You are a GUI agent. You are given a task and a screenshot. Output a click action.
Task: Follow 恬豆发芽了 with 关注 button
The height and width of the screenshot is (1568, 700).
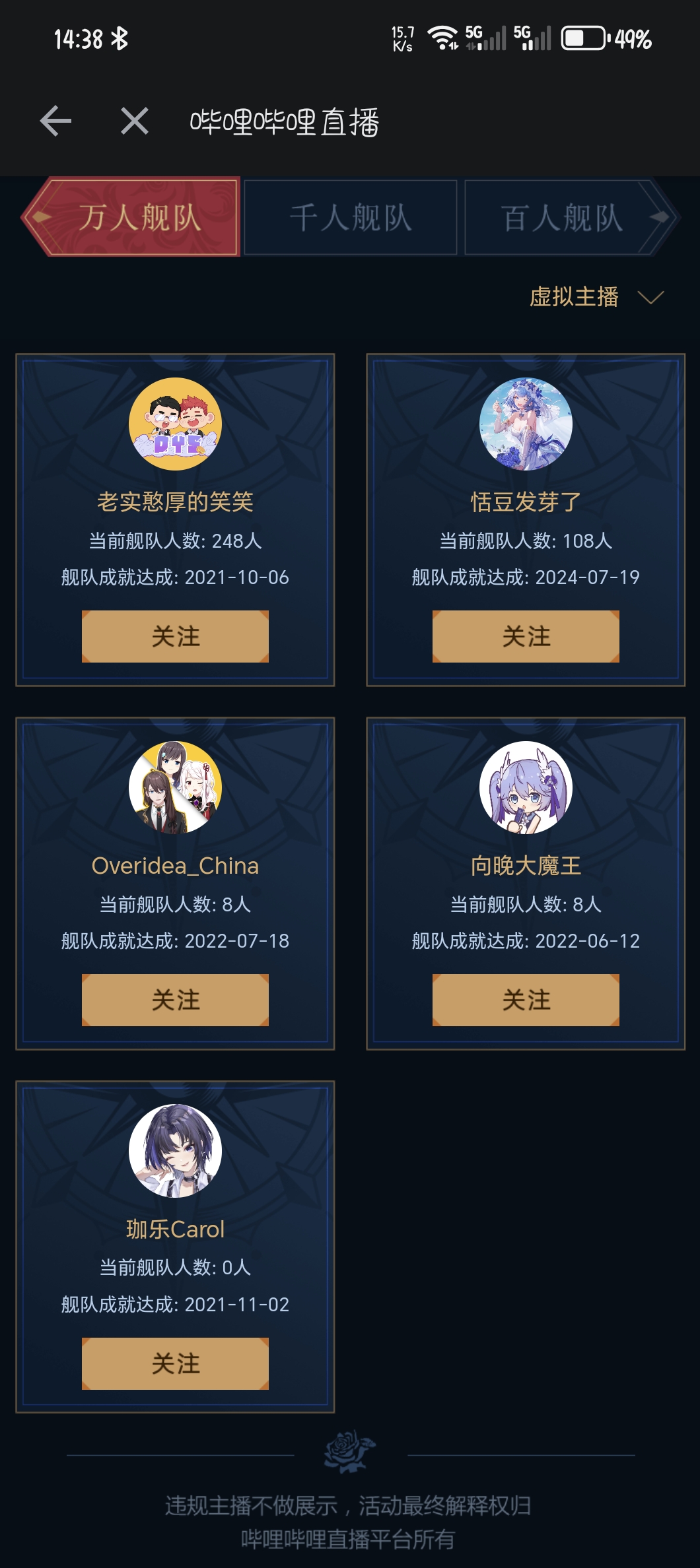click(526, 636)
